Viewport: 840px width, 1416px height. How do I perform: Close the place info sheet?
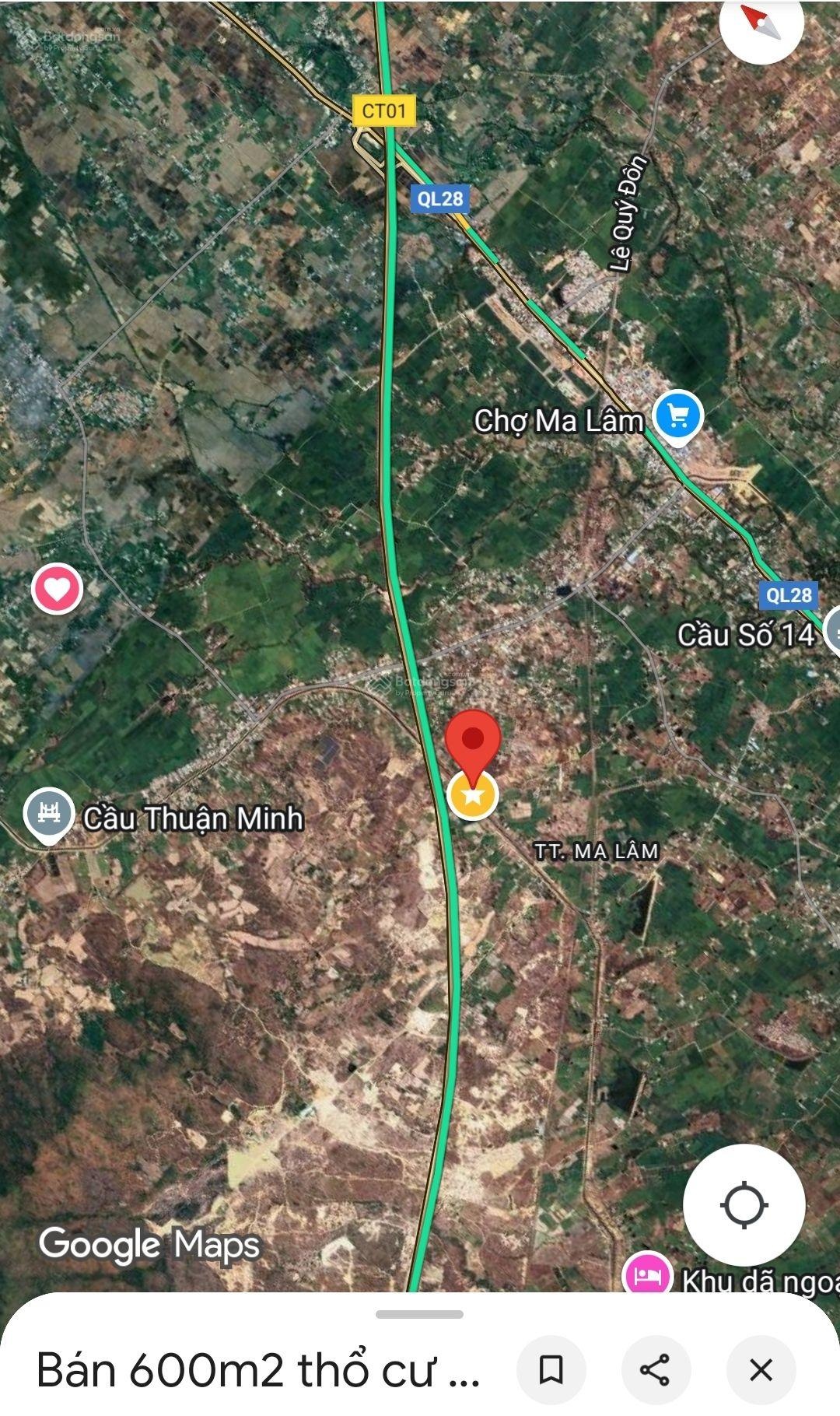(761, 1369)
